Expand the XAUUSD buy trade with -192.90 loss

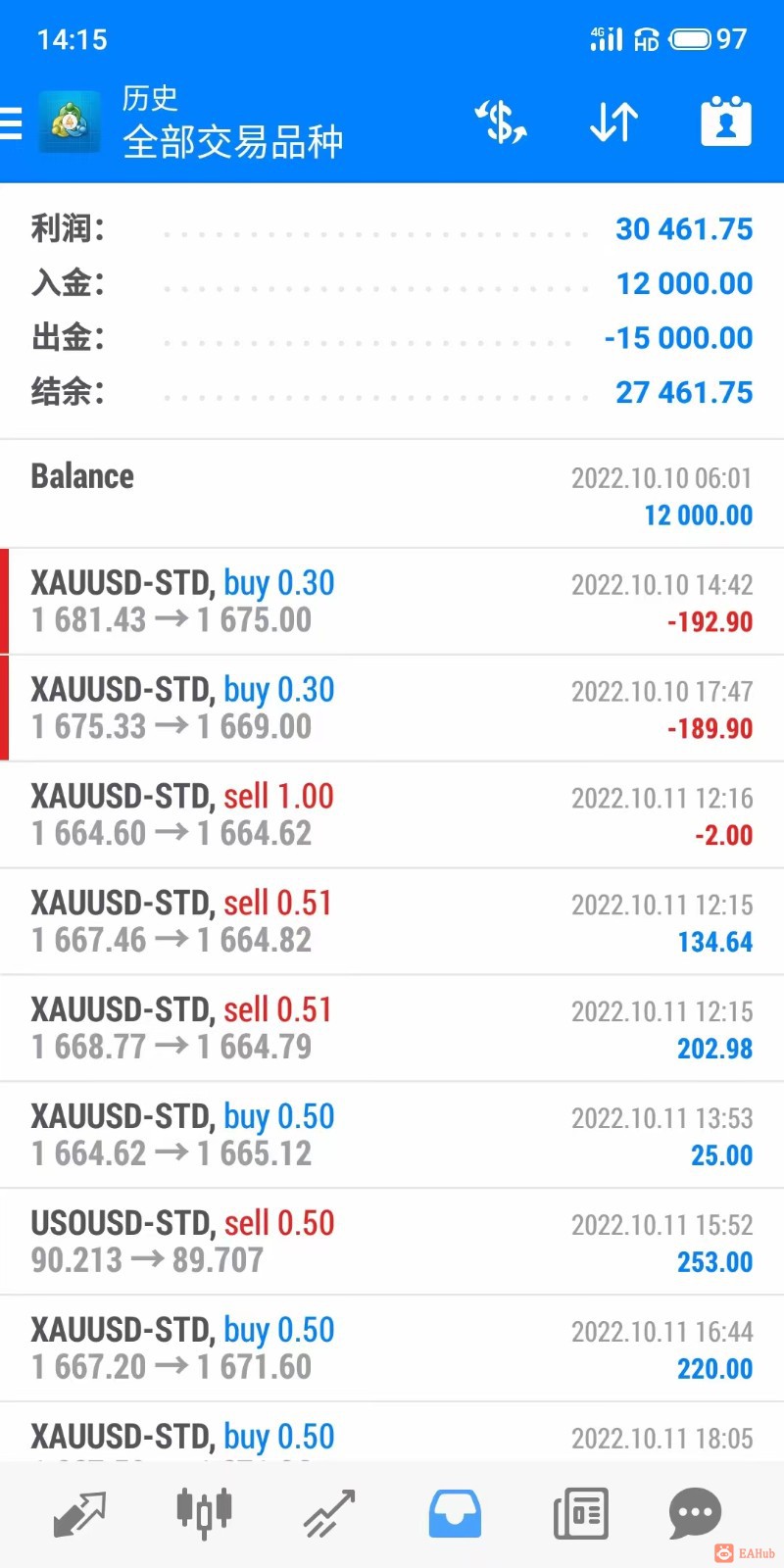[x=392, y=602]
